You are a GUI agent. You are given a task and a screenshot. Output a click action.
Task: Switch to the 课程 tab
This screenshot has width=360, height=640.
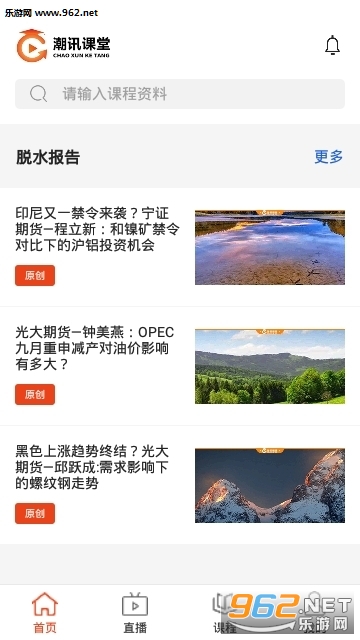coord(224,613)
